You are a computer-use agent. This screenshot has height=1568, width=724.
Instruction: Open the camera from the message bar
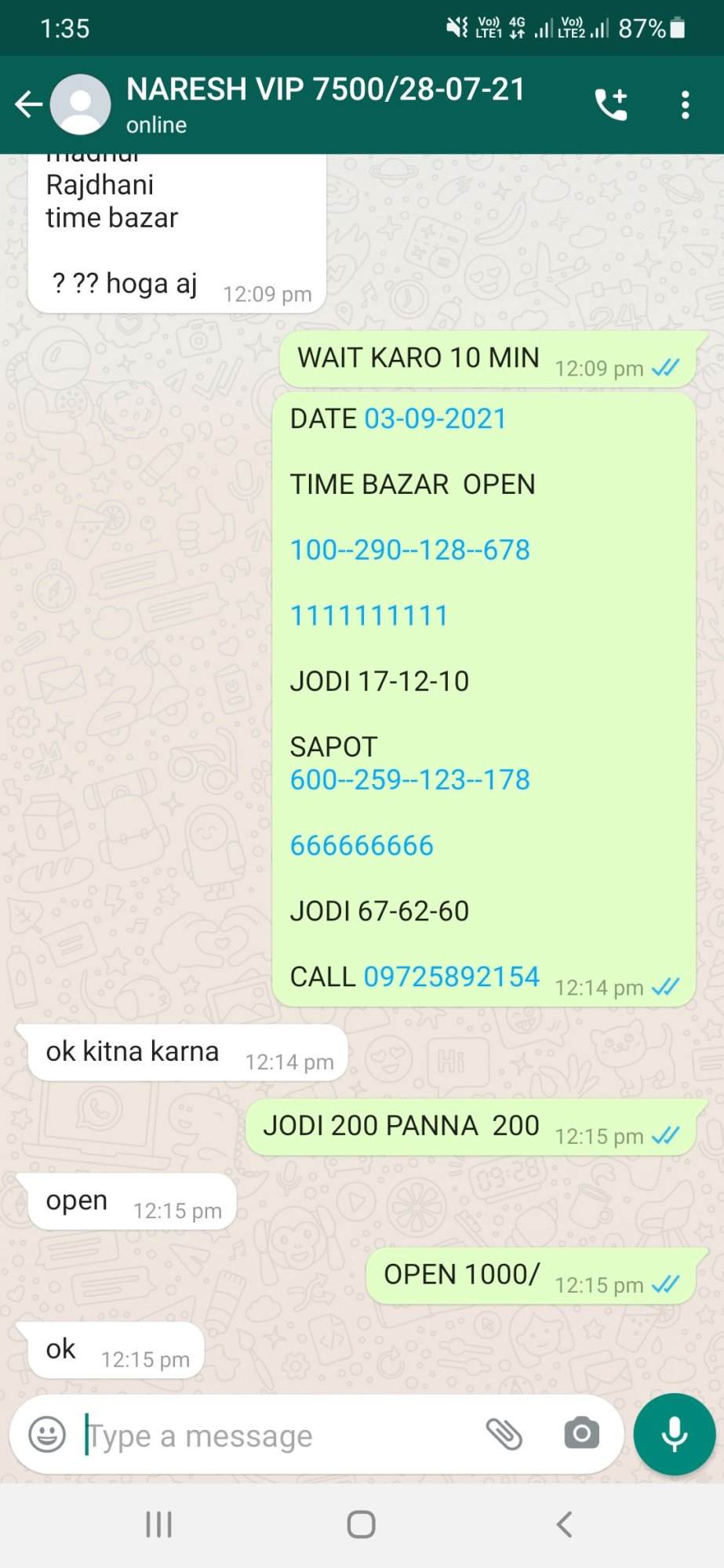coord(581,1434)
